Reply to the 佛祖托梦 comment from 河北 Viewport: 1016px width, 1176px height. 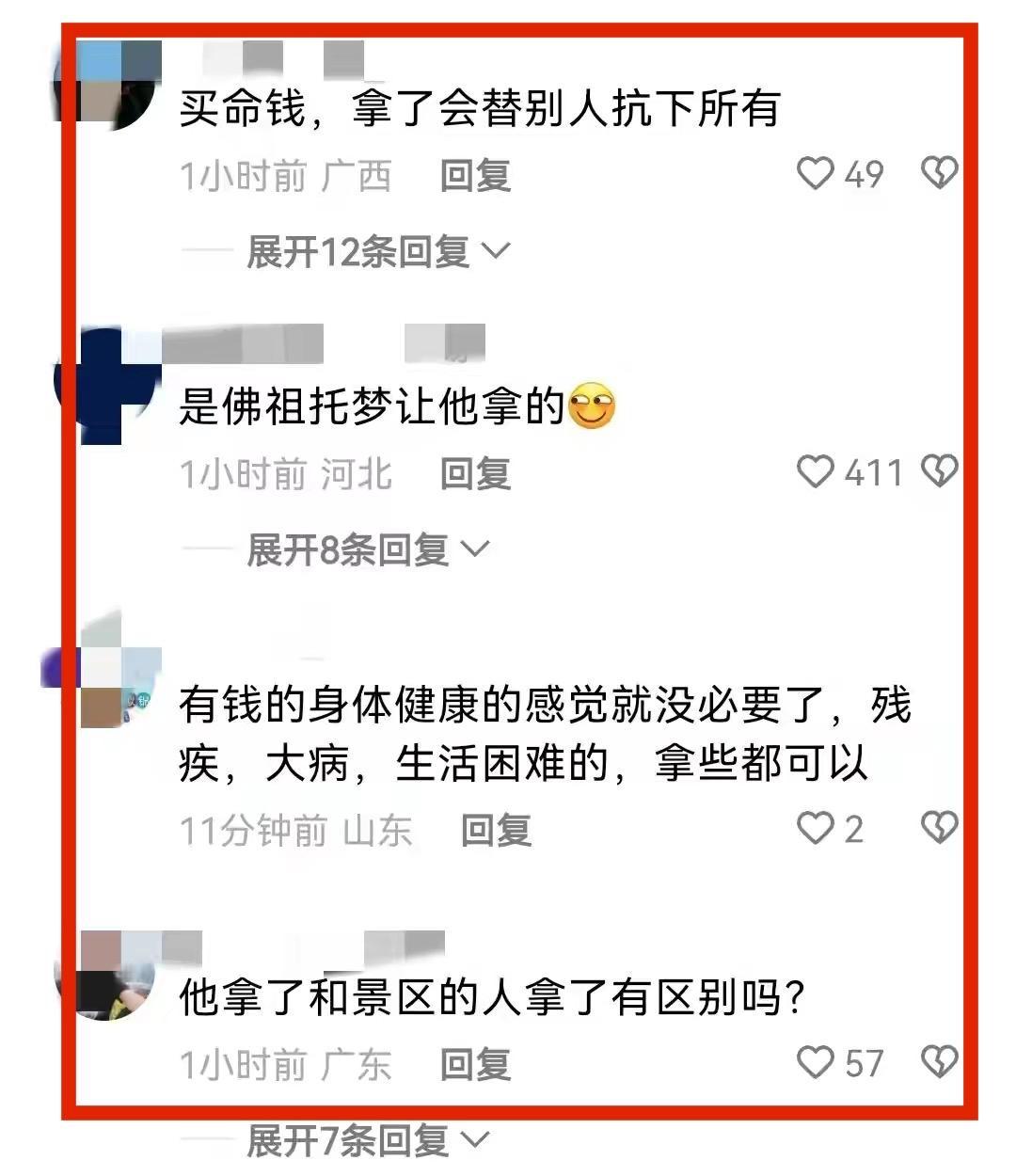click(476, 473)
